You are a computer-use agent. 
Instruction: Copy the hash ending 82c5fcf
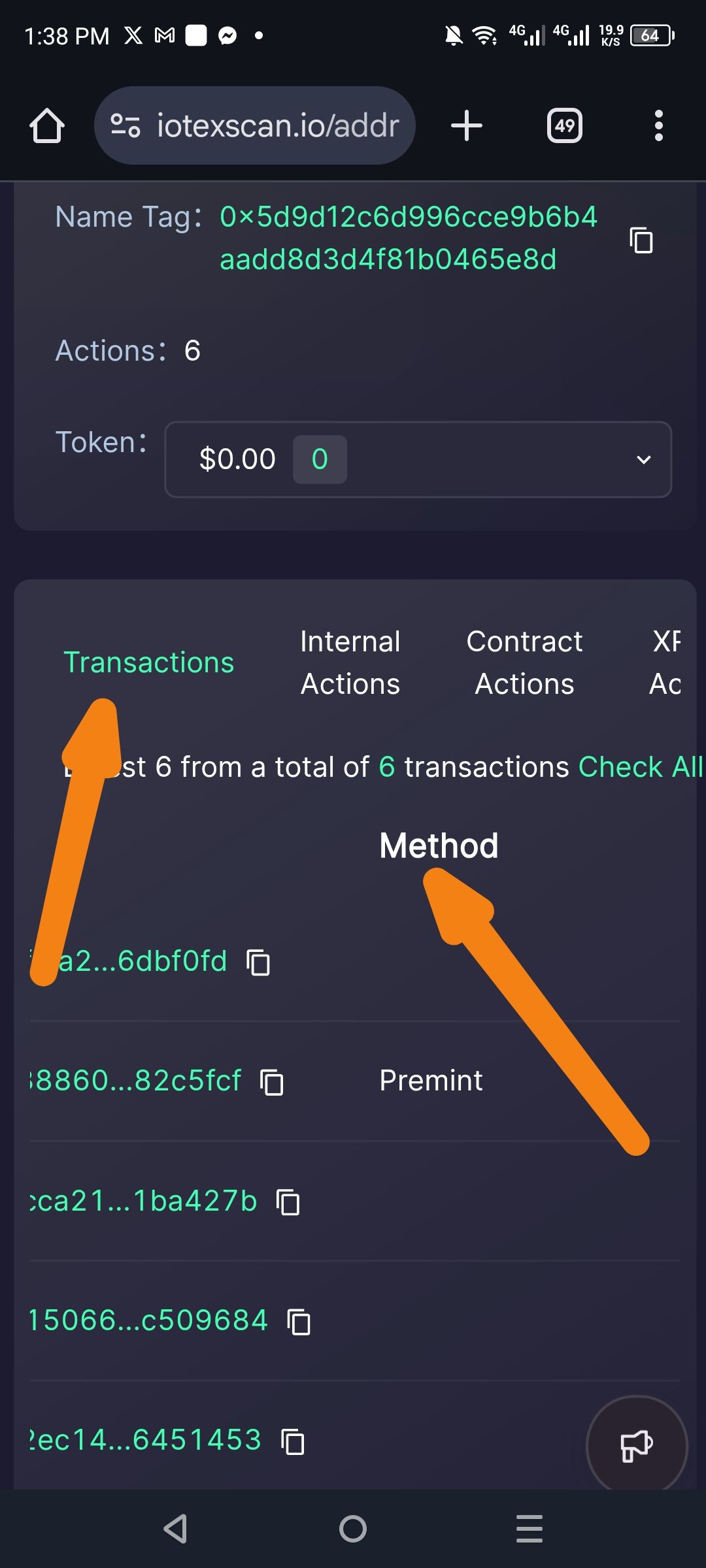[x=272, y=1082]
